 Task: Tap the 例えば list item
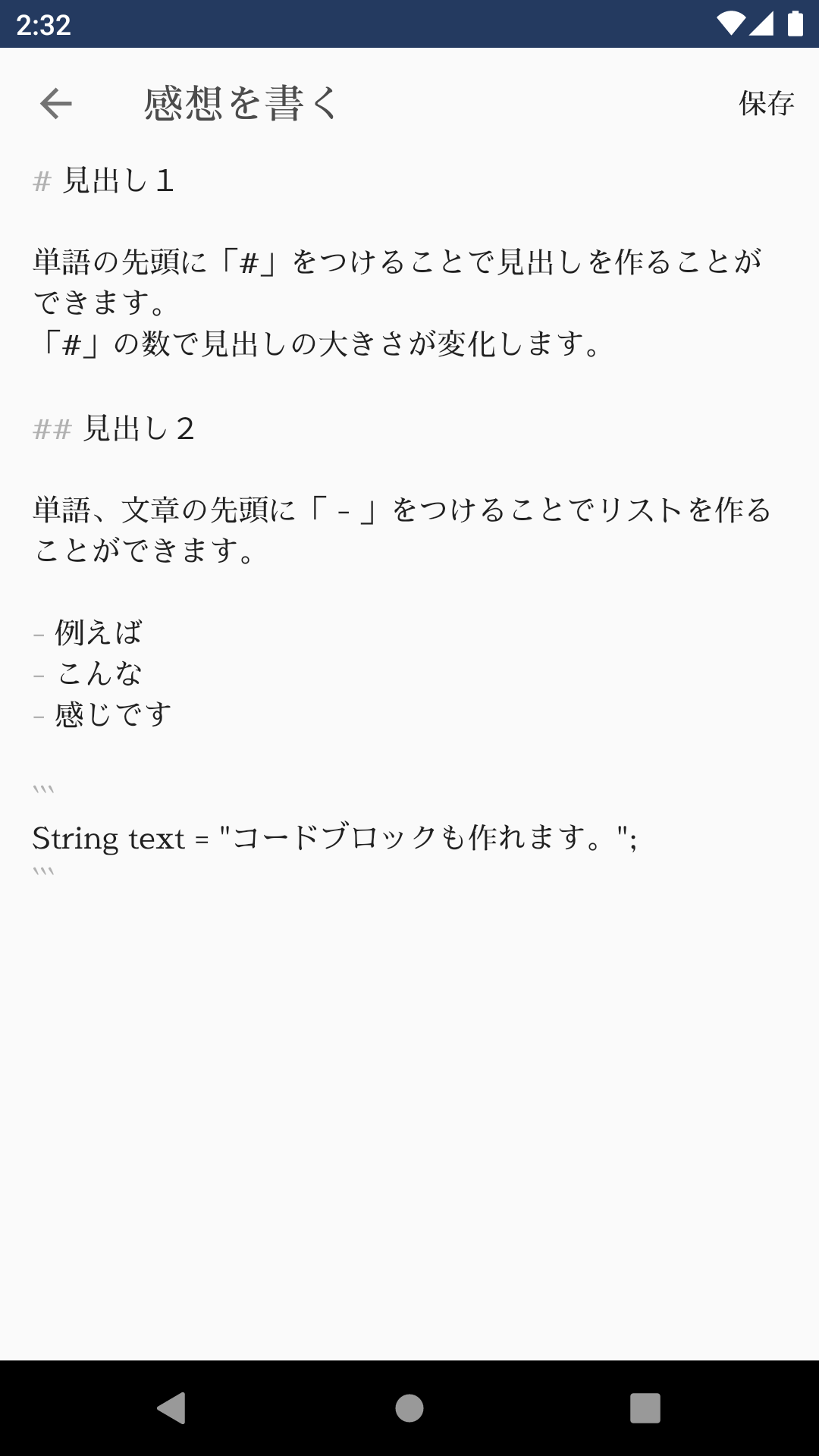pos(95,632)
